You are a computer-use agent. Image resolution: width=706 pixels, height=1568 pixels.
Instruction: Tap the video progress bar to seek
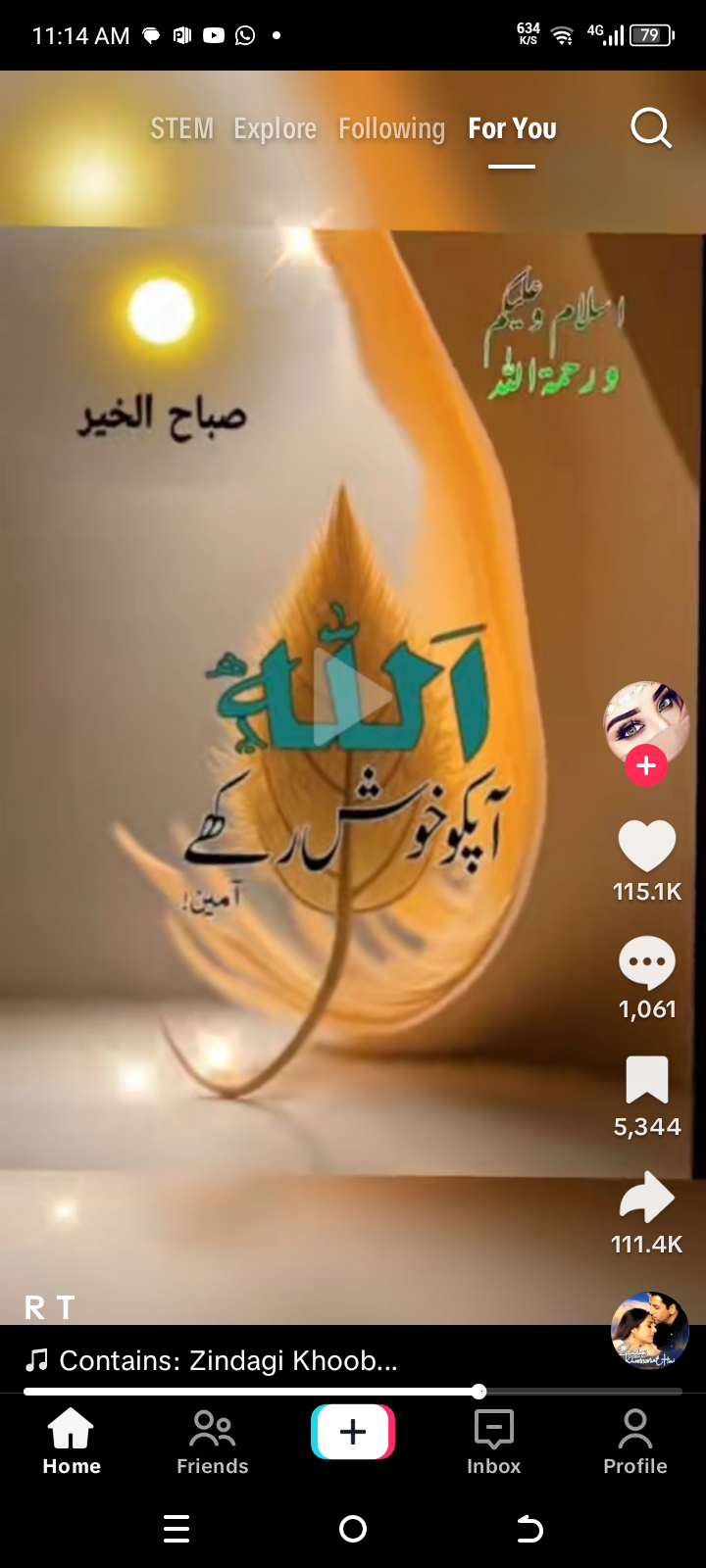pyautogui.click(x=353, y=1392)
